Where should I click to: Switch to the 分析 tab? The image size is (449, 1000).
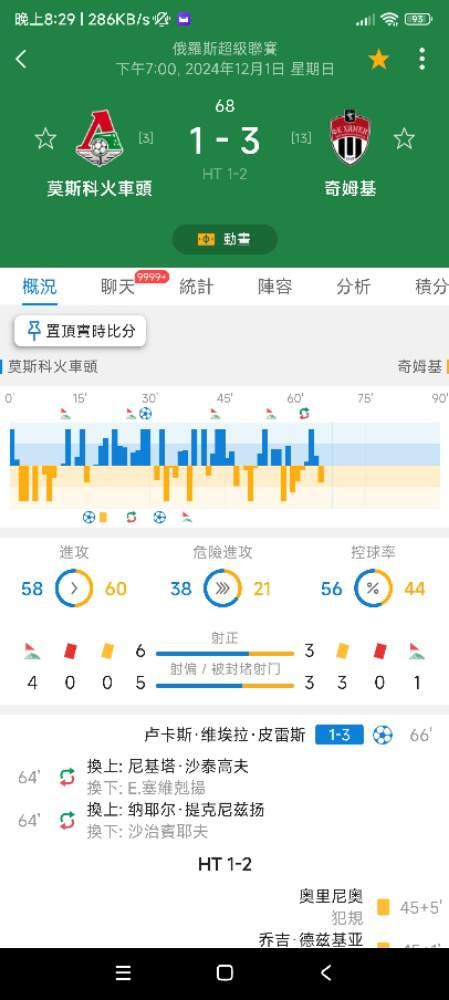pos(353,287)
